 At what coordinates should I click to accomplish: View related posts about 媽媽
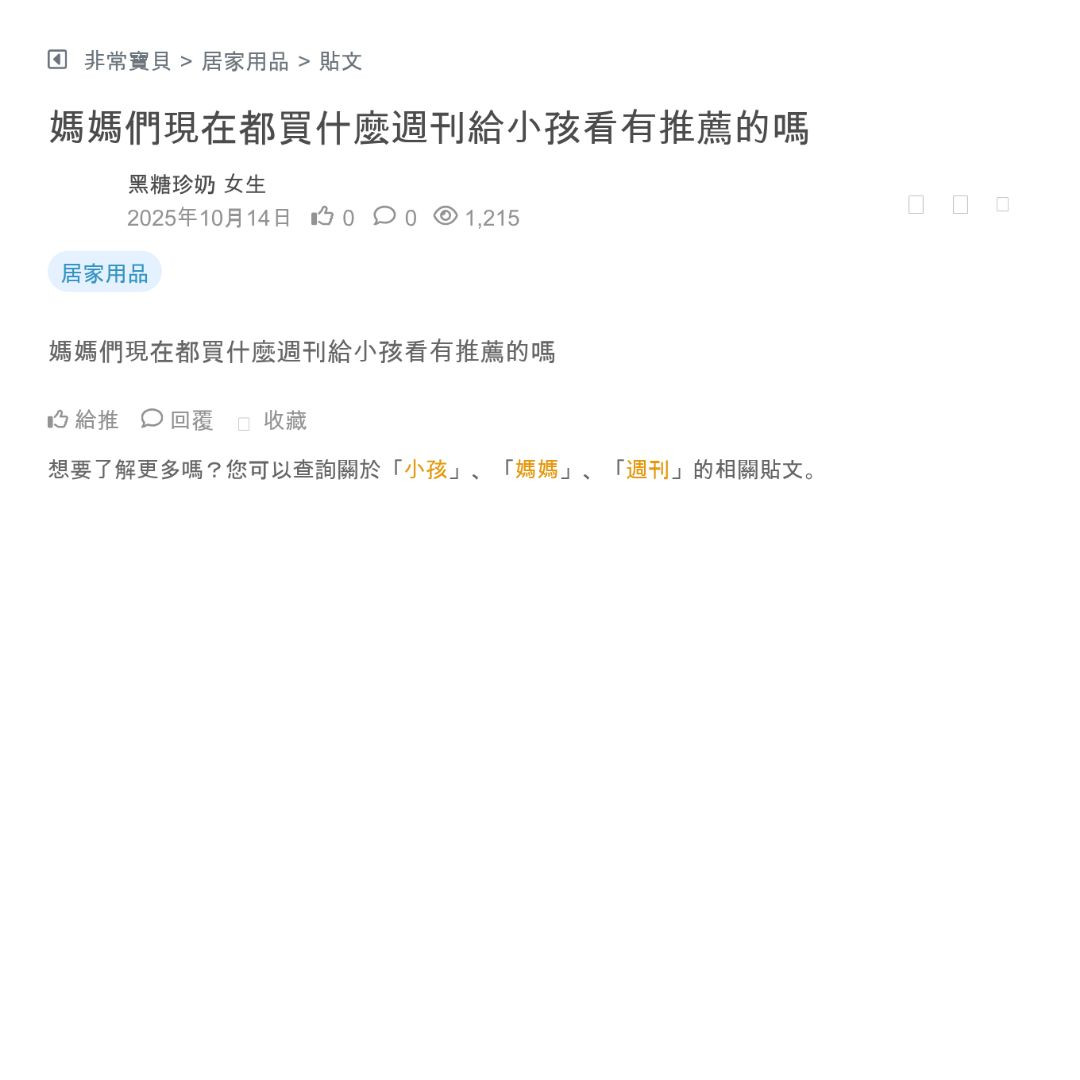pos(537,469)
